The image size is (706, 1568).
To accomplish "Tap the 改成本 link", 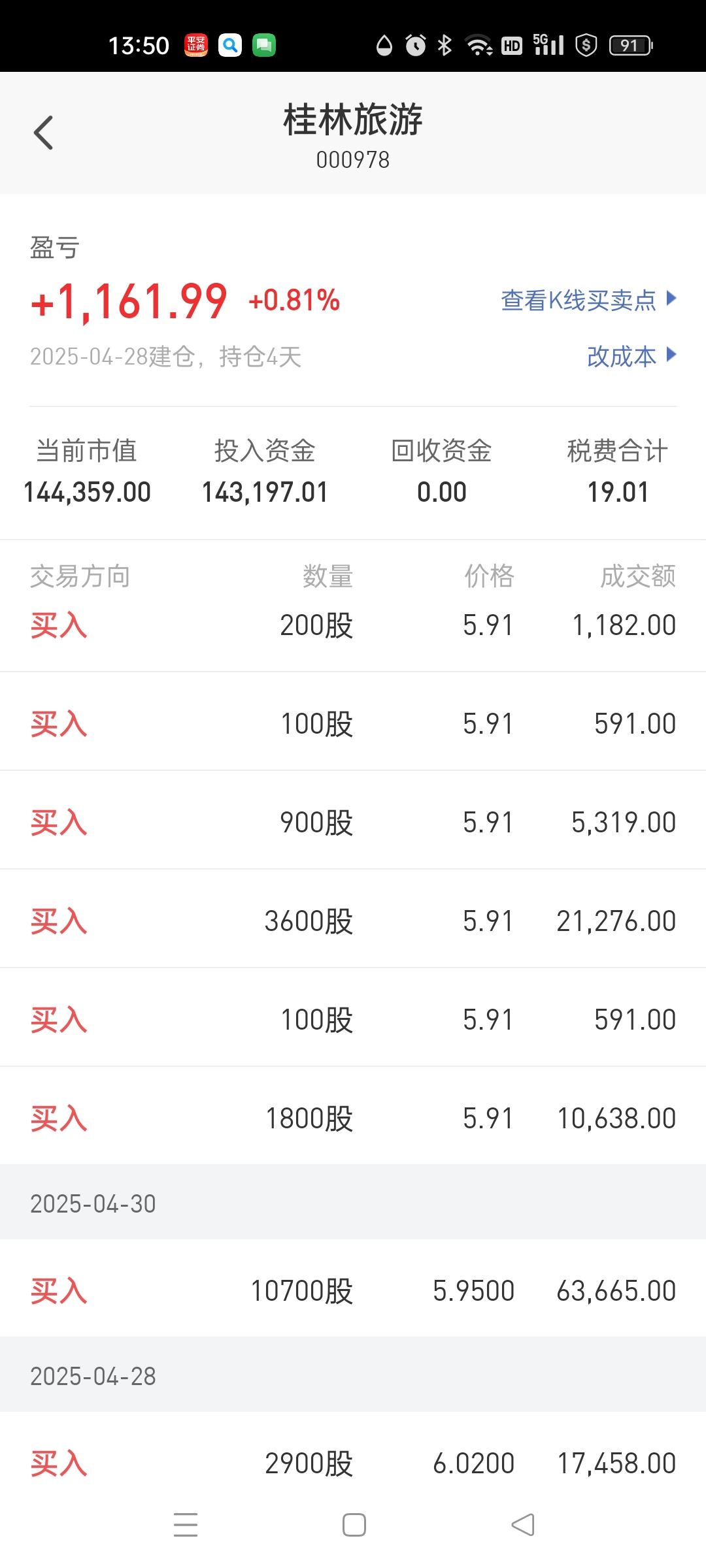I will (631, 356).
